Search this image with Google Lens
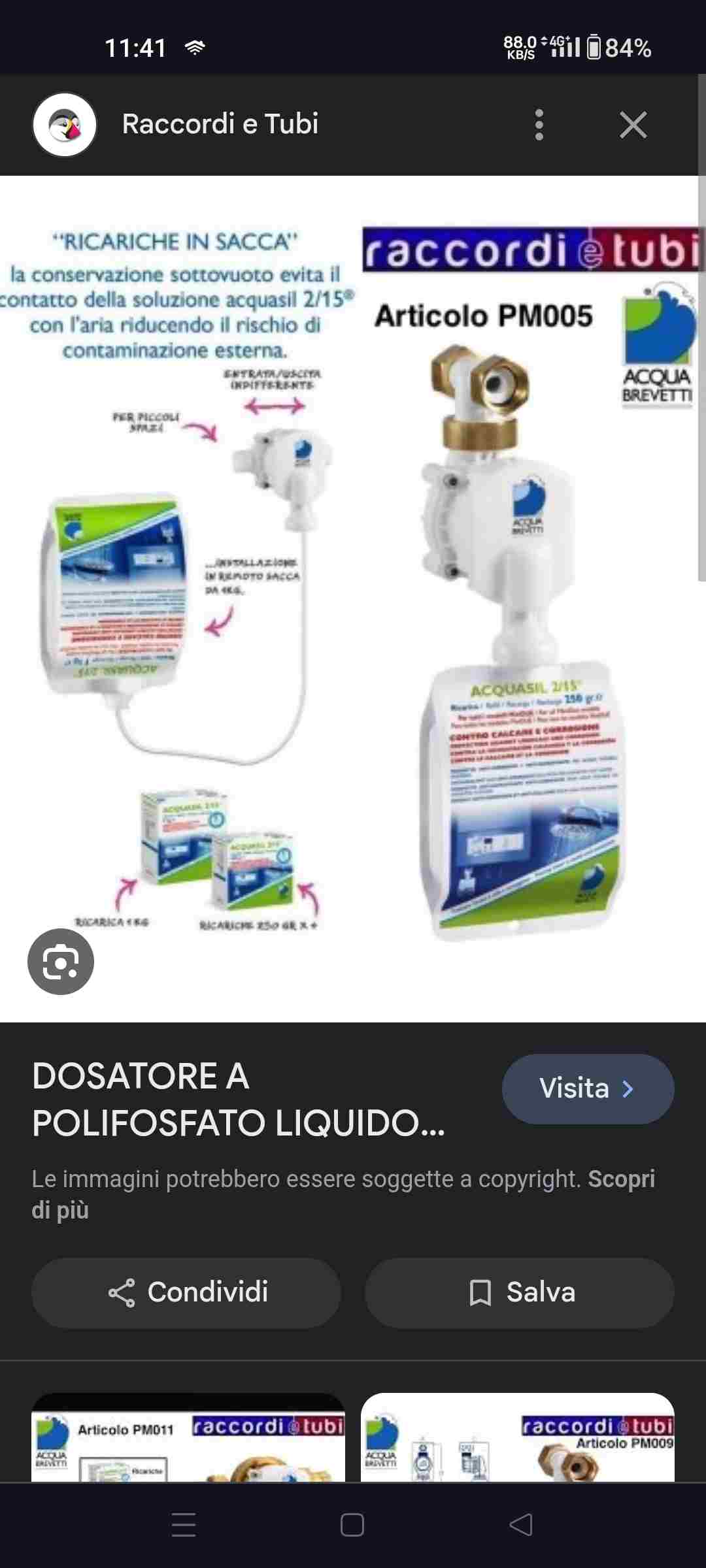 point(61,962)
